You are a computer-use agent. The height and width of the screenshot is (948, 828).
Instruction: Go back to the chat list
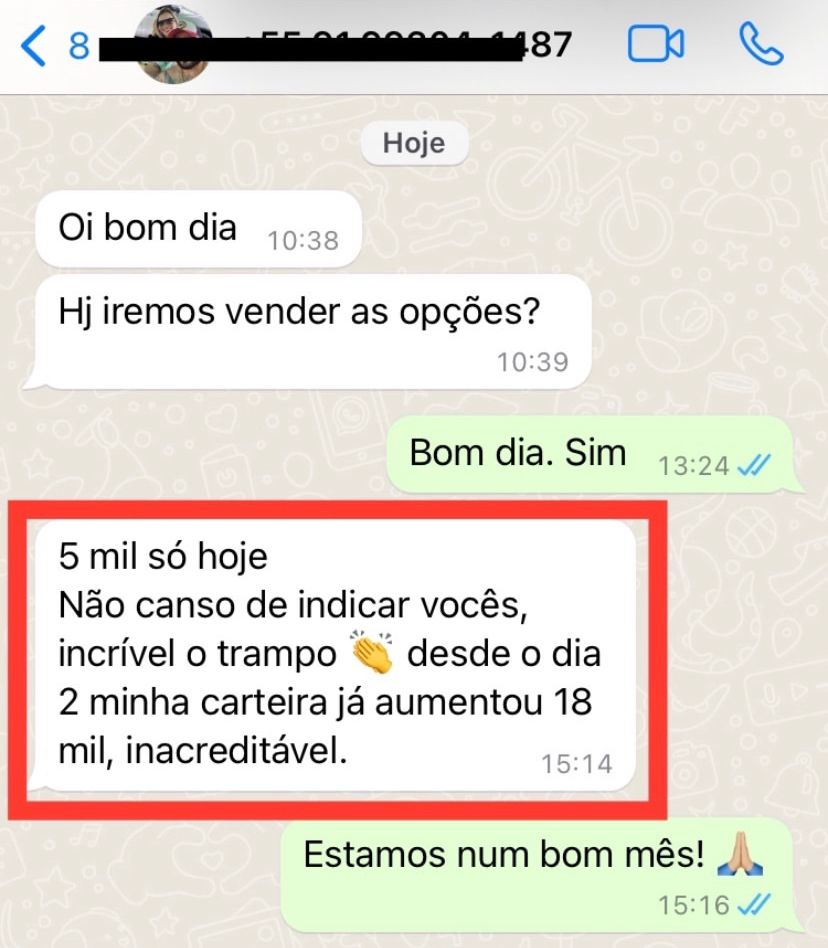point(35,46)
